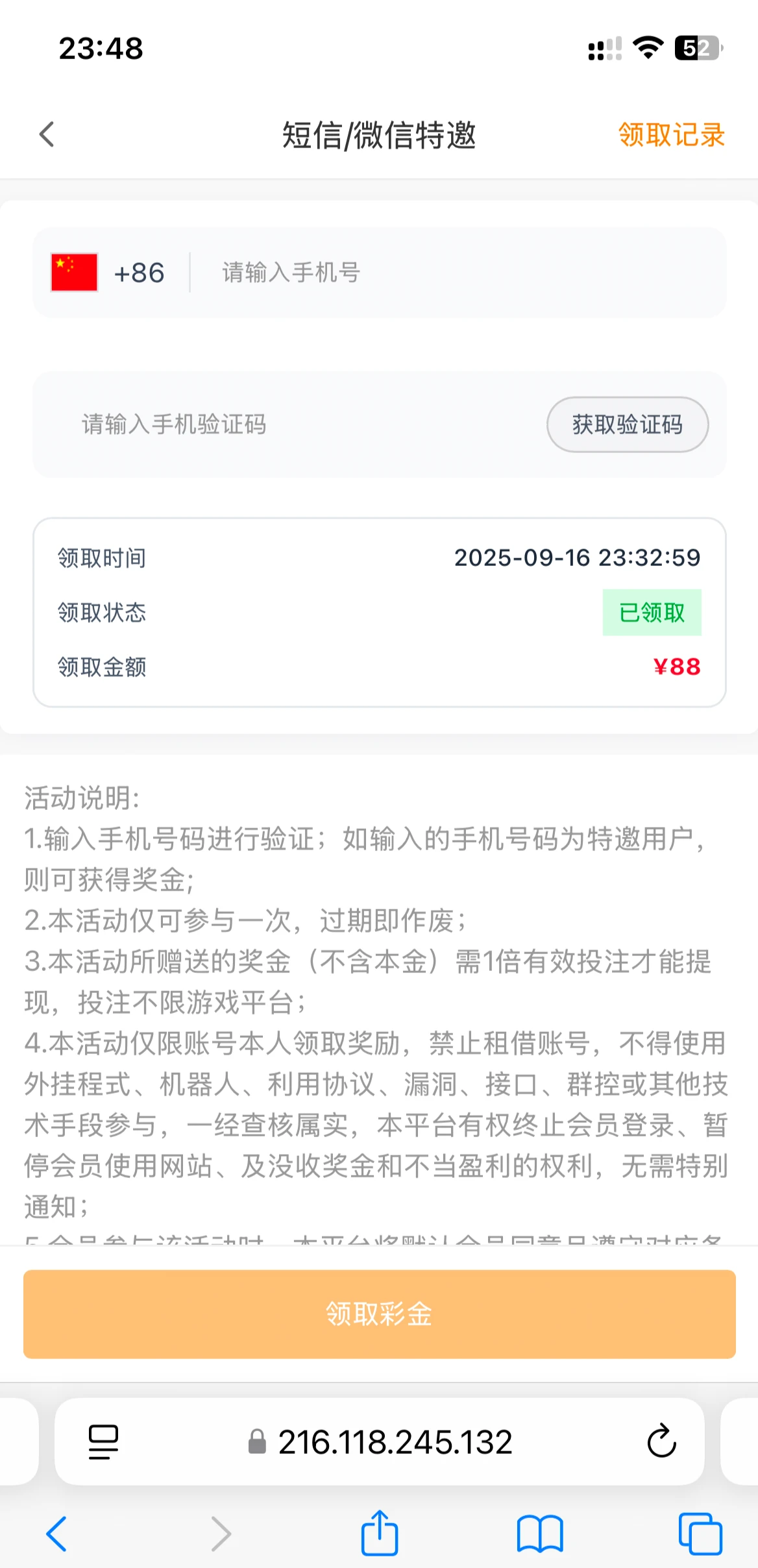Reload the page in Safari
This screenshot has width=758, height=1568.
(661, 1442)
